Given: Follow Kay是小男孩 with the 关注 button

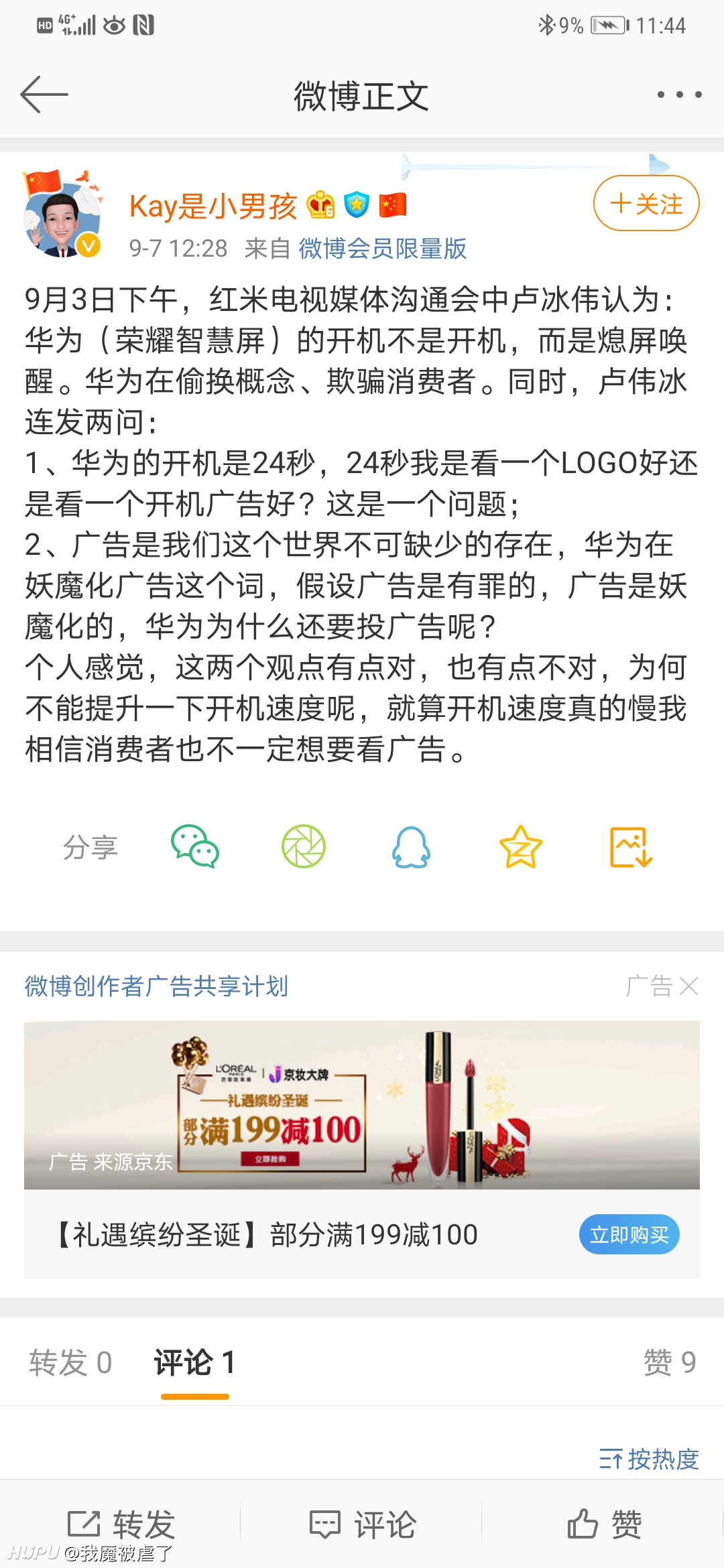Looking at the screenshot, I should (646, 203).
